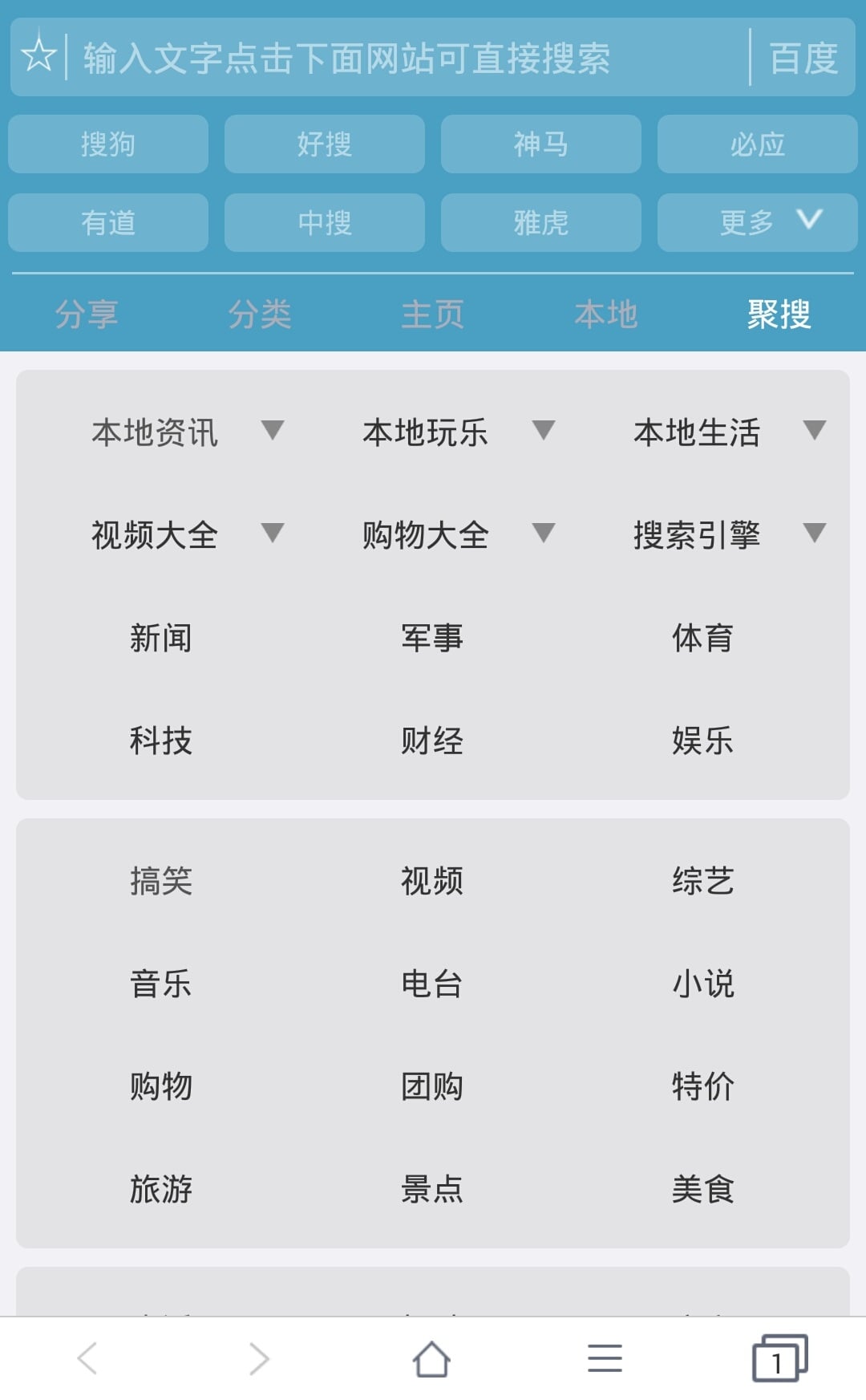The image size is (866, 1400).
Task: Open the 小说 category
Action: pos(703,984)
